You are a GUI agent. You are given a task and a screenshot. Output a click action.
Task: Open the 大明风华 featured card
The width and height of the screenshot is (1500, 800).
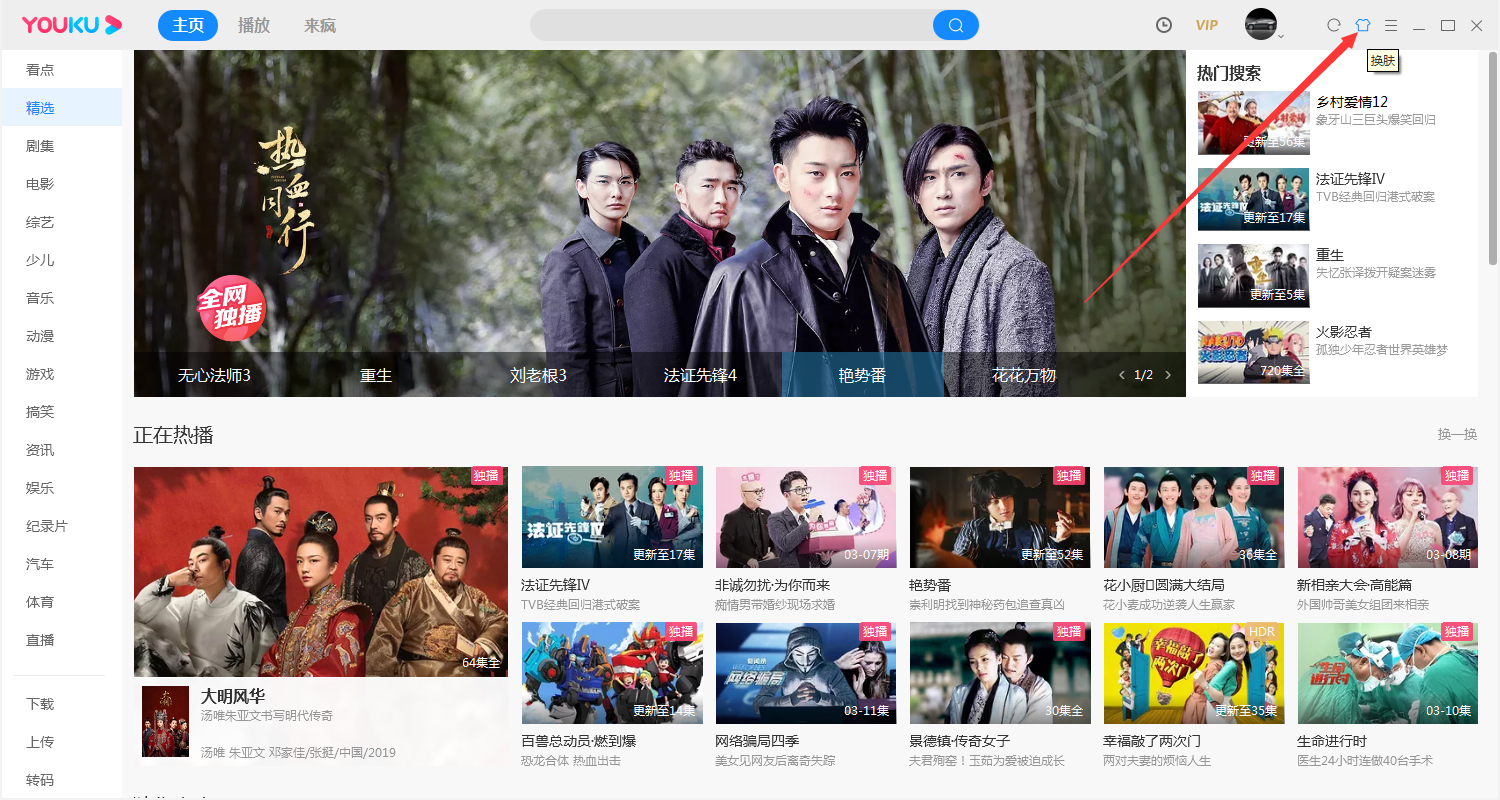click(320, 570)
